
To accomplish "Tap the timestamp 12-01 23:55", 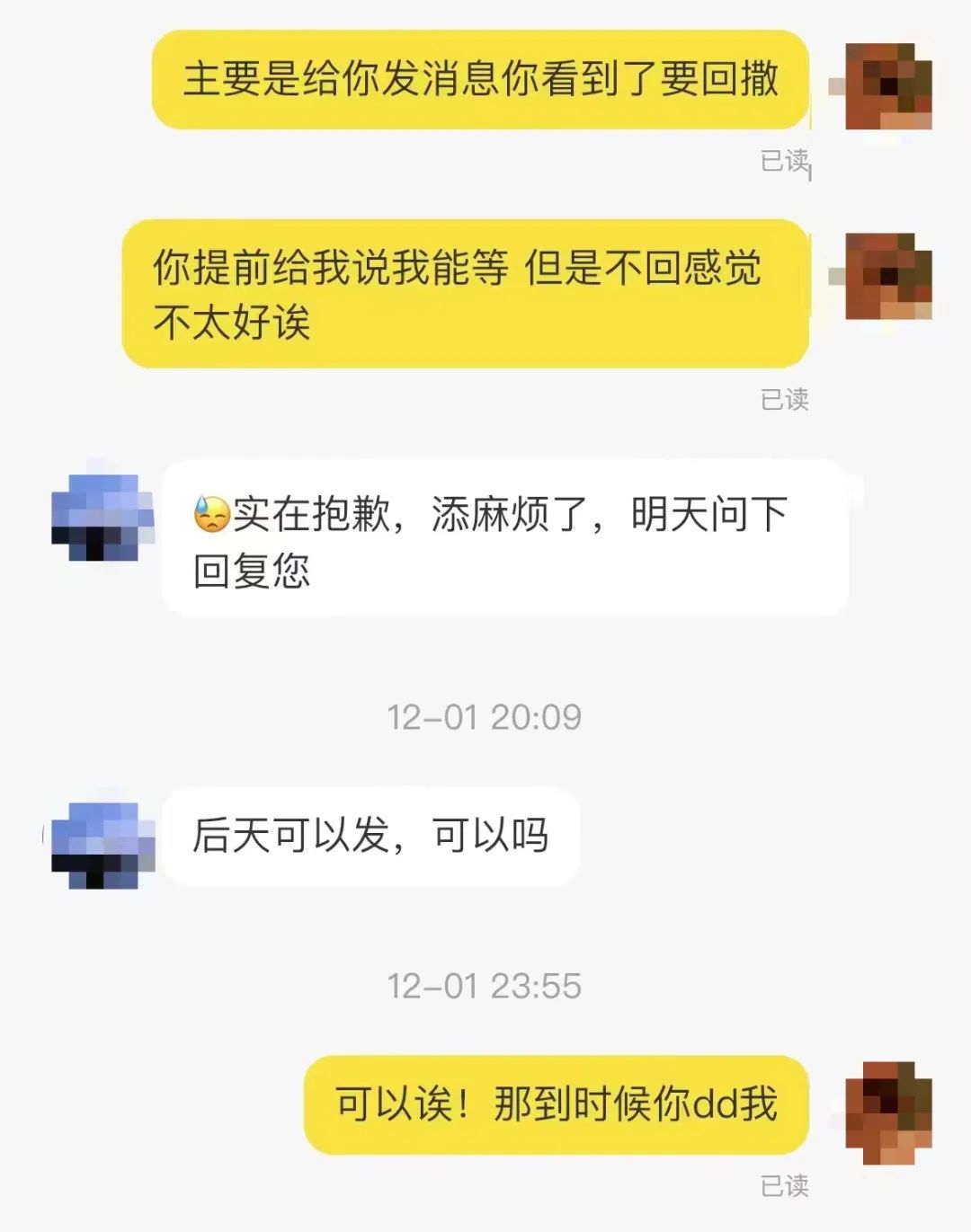I will 484,986.
